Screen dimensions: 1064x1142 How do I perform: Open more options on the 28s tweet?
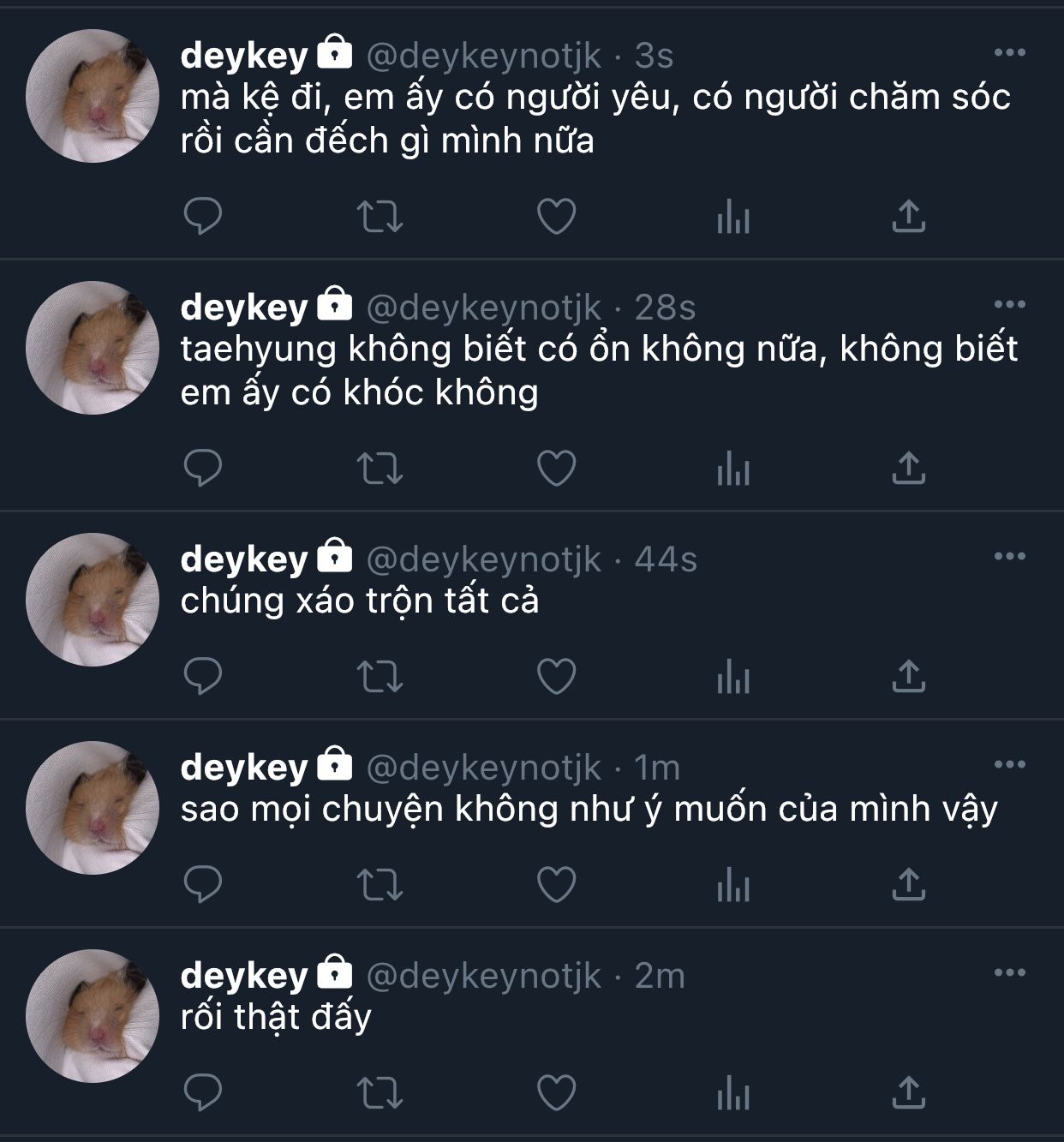(1009, 305)
